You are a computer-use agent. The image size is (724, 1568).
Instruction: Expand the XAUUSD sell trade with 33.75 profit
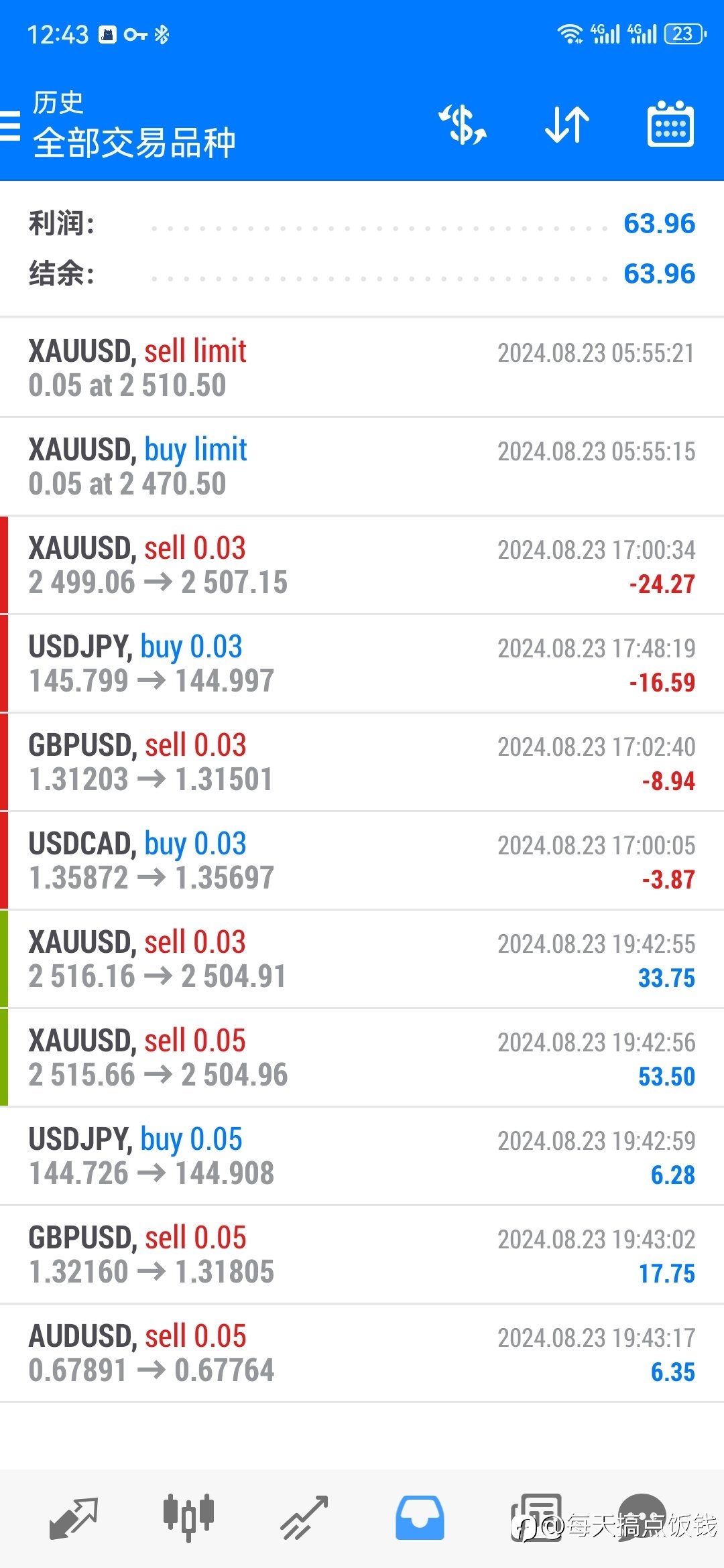click(x=362, y=959)
